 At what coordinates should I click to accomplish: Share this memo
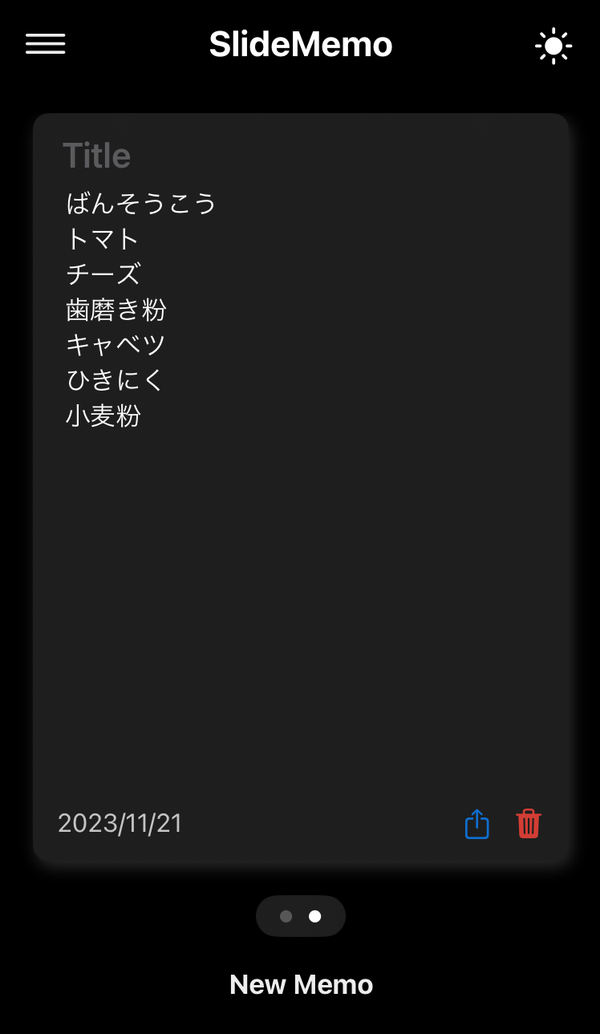coord(477,824)
